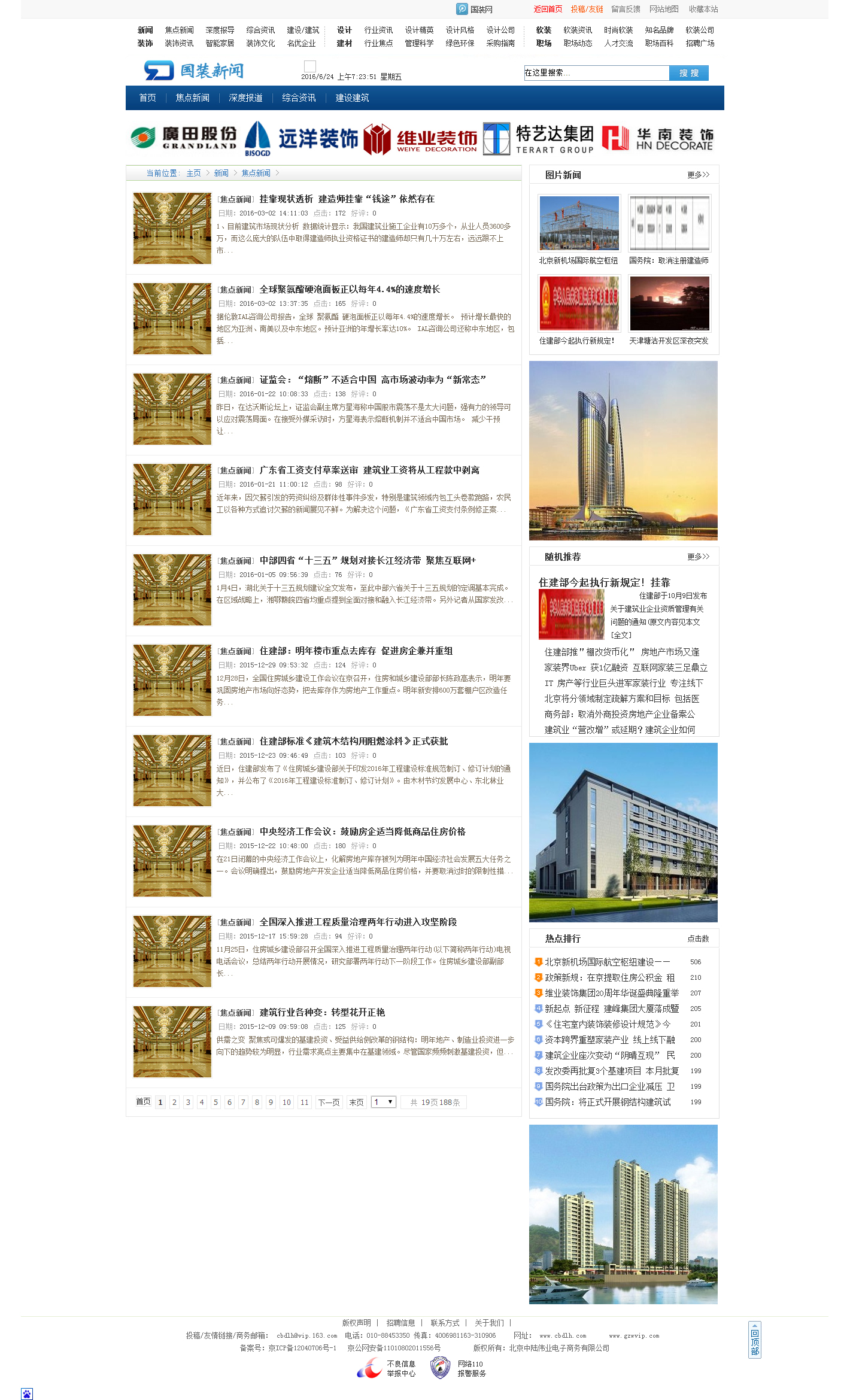Go to page 2 of the list
The image size is (850, 1400).
[174, 1102]
